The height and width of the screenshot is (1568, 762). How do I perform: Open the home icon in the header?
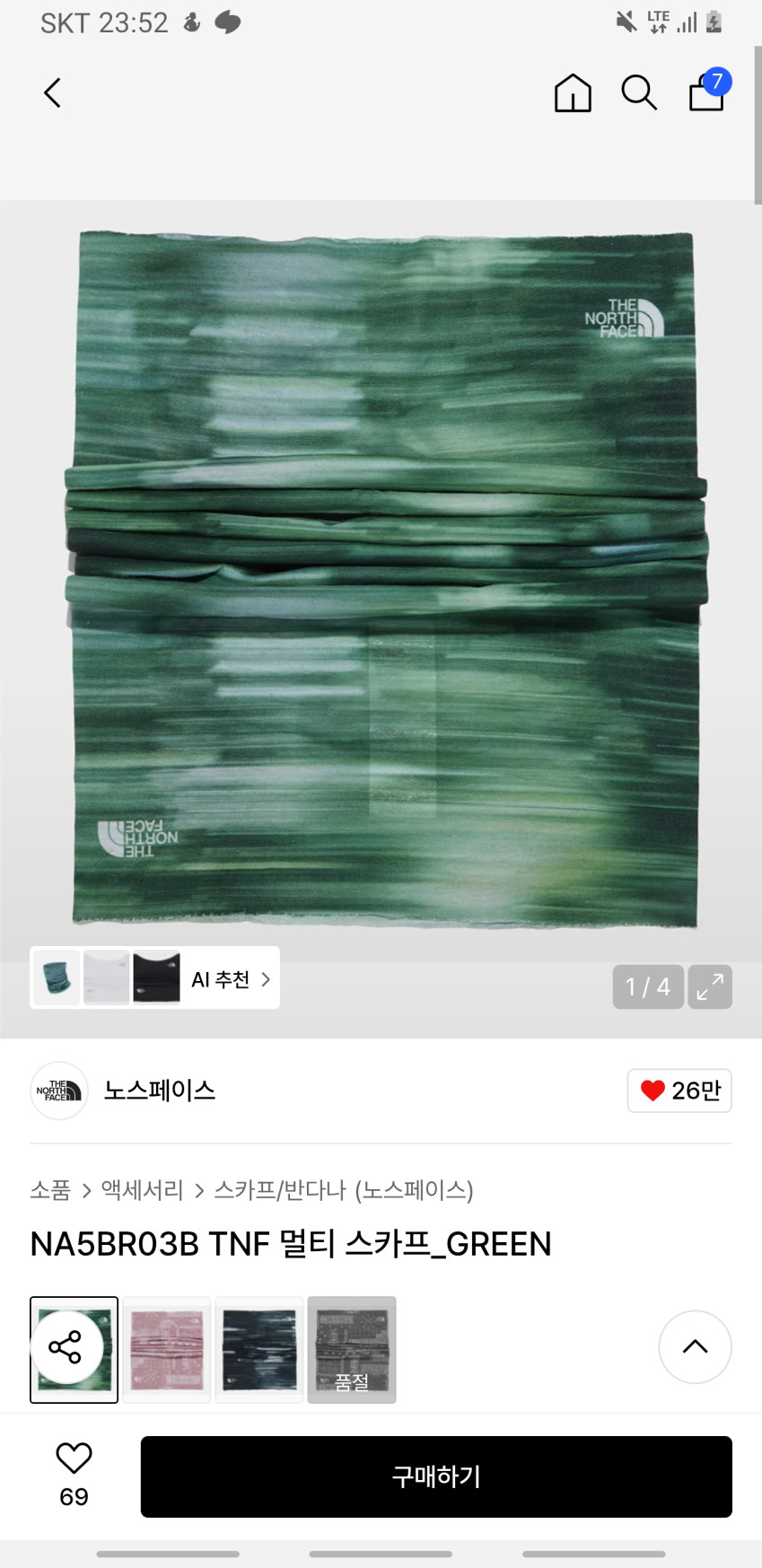point(573,92)
